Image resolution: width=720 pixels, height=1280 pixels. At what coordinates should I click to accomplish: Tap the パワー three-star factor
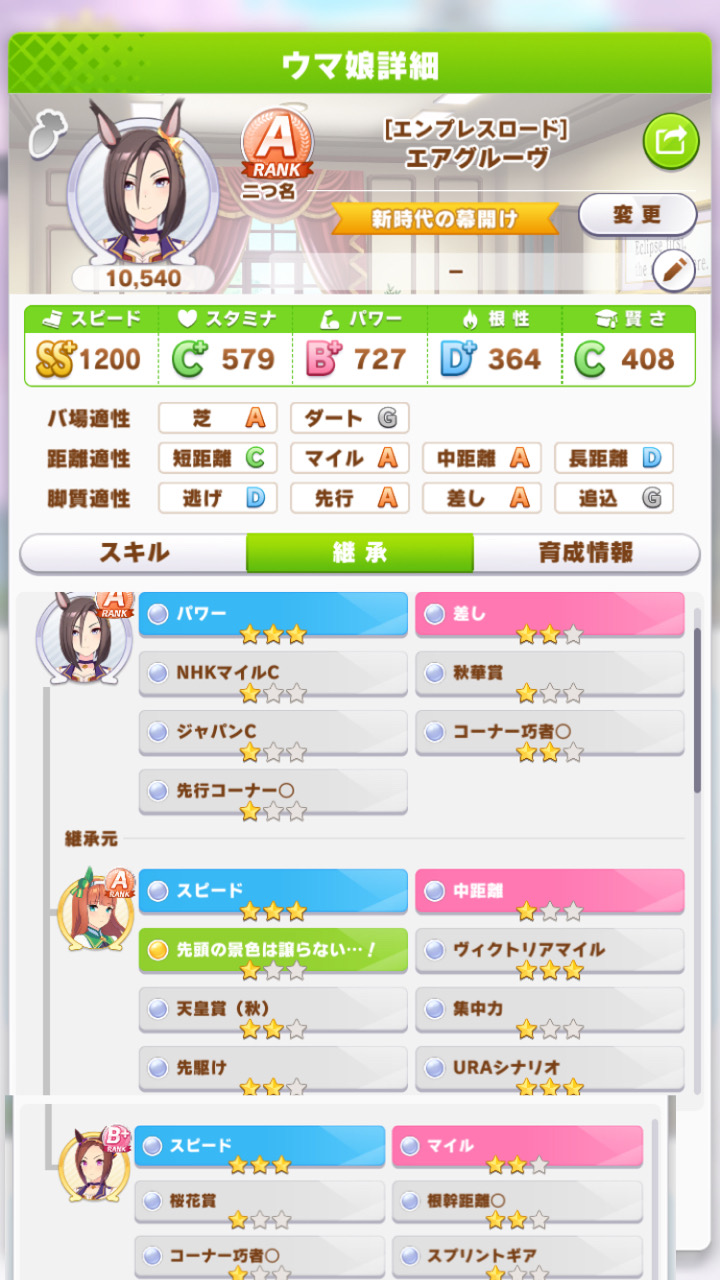(273, 614)
